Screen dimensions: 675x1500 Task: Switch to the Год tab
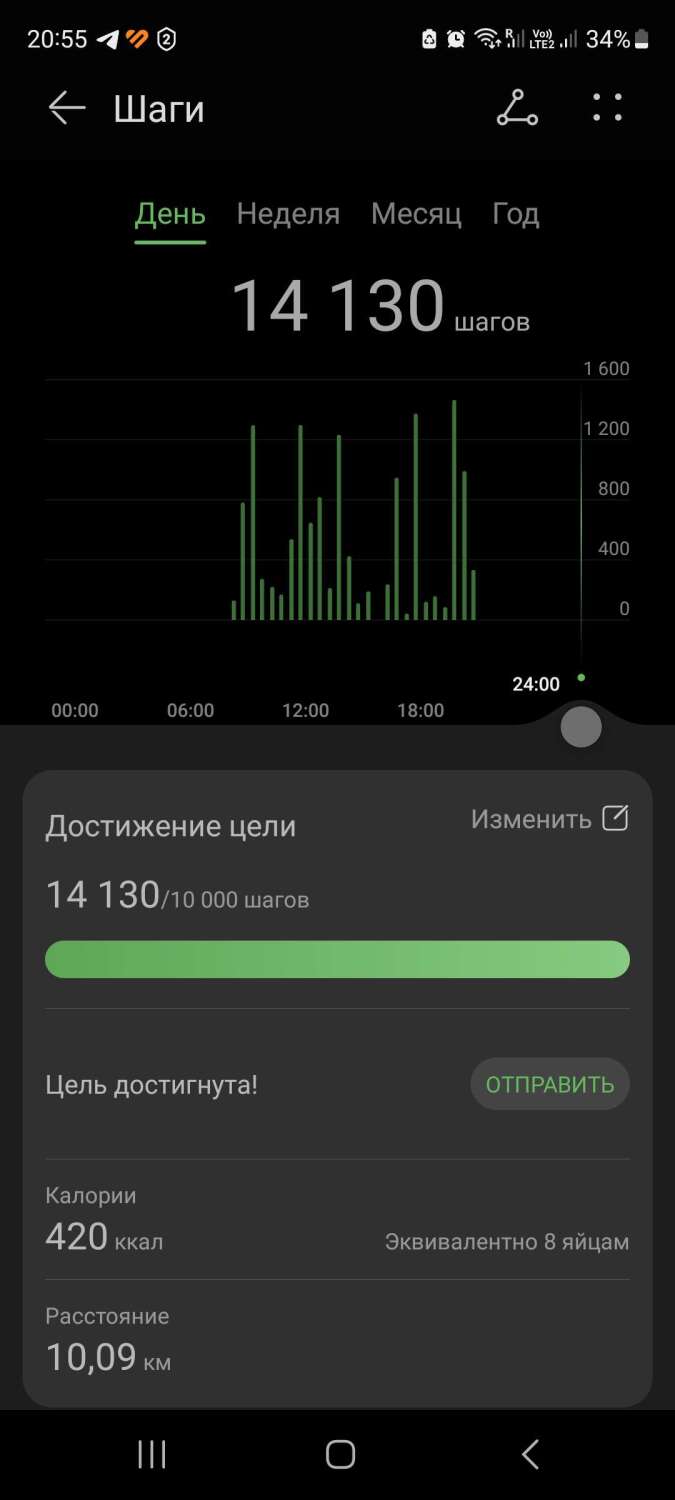click(x=516, y=214)
